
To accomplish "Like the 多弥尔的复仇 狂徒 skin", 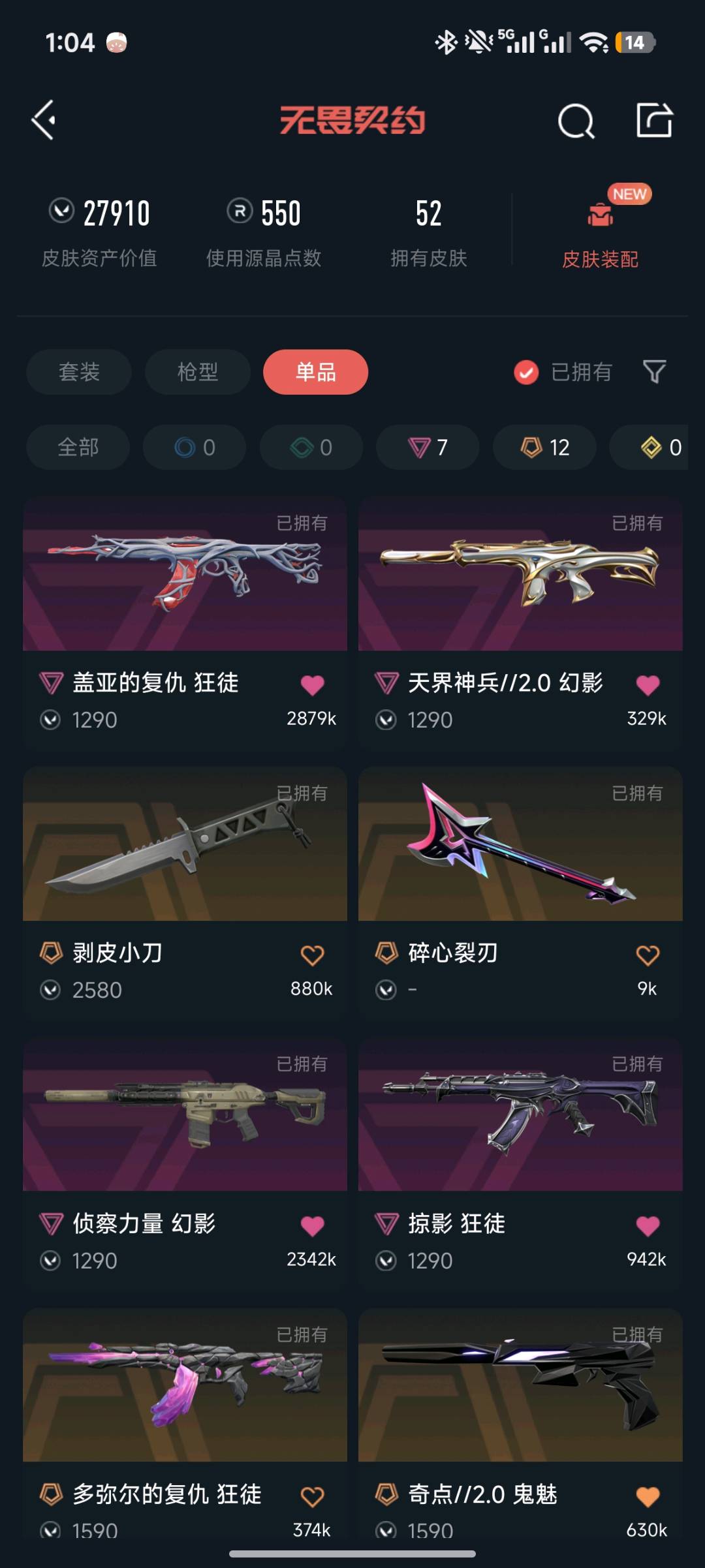I will coord(312,1496).
